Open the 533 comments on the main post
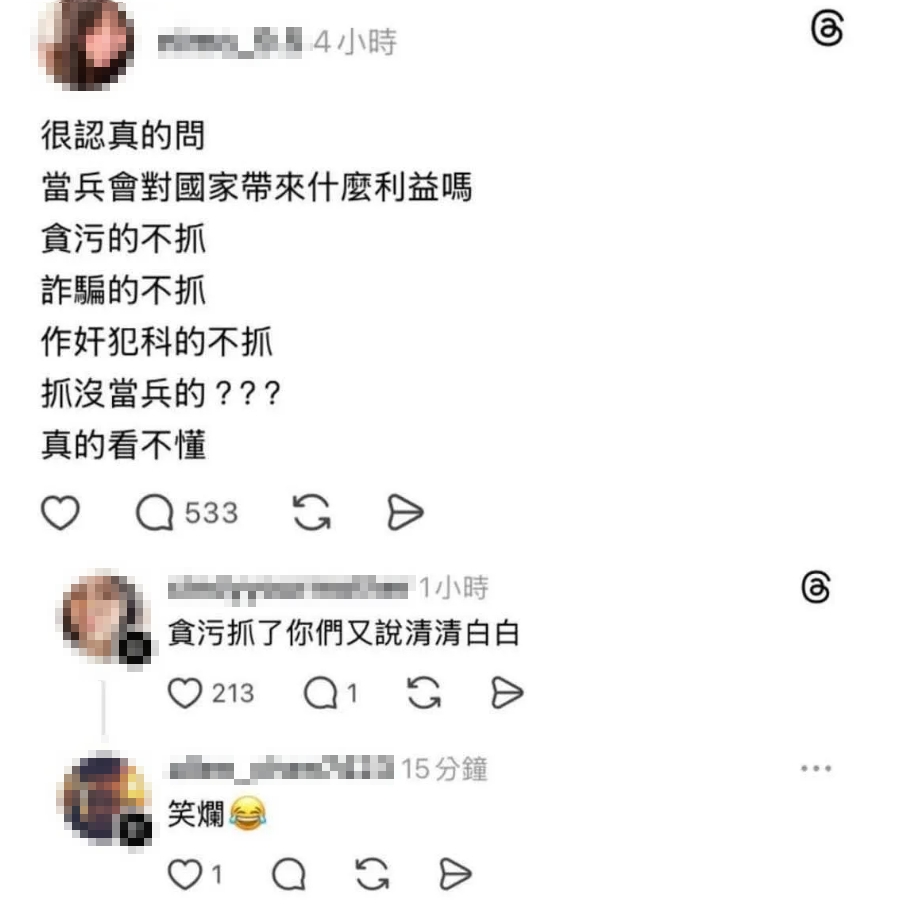The image size is (904, 911). pyautogui.click(x=156, y=514)
